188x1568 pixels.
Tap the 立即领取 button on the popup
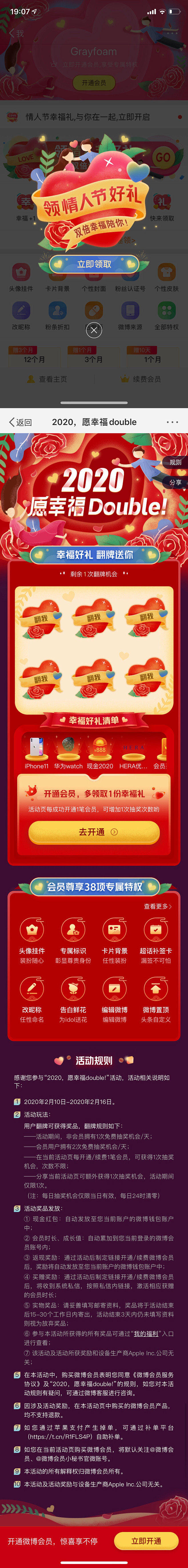click(94, 263)
